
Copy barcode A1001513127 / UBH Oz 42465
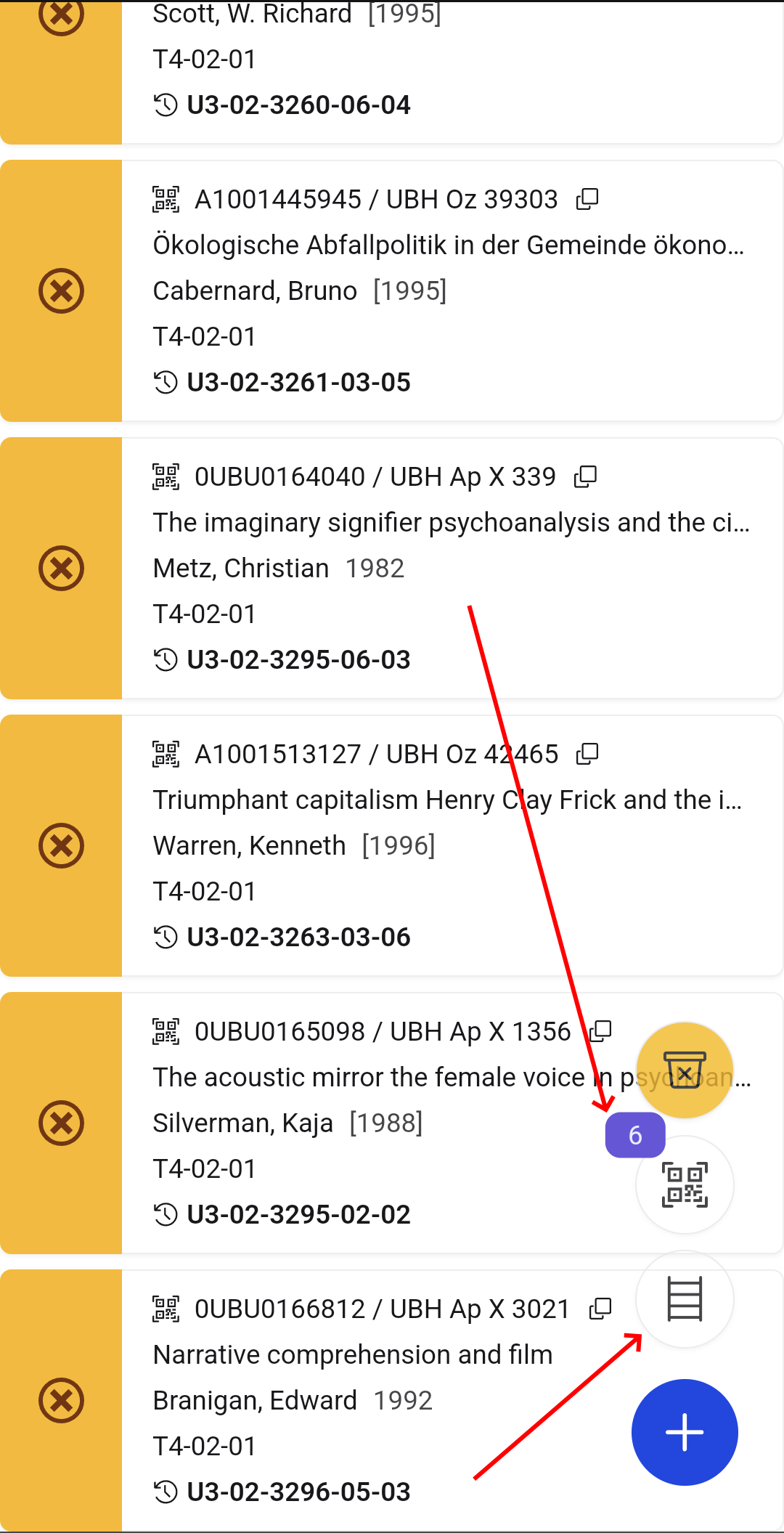pyautogui.click(x=587, y=754)
